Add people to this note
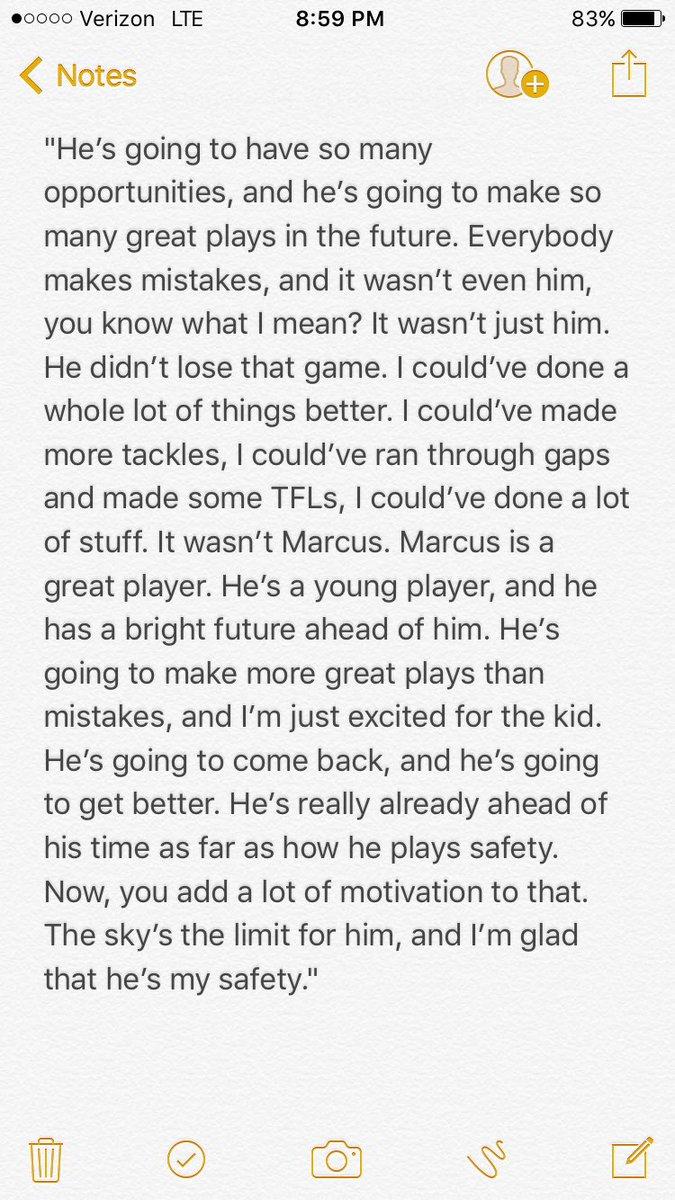 [x=517, y=75]
